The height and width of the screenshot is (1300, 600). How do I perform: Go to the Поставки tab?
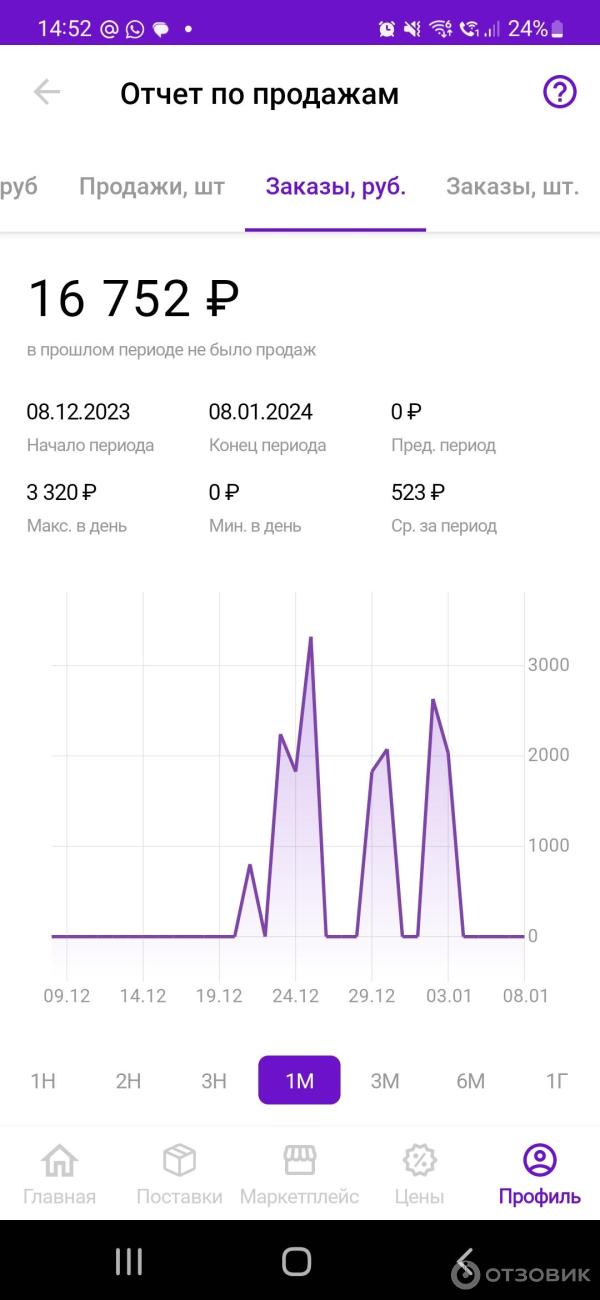[x=179, y=1175]
